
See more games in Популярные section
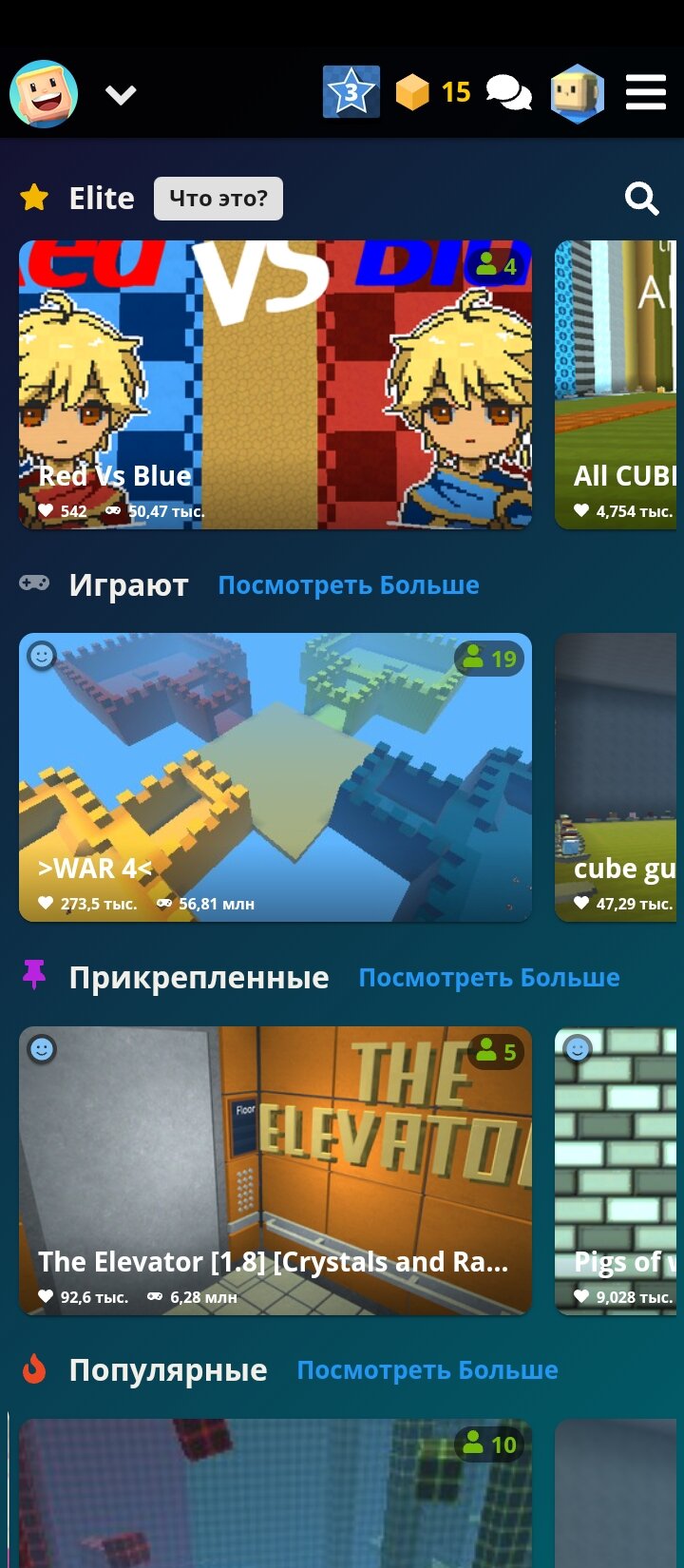(x=427, y=1370)
